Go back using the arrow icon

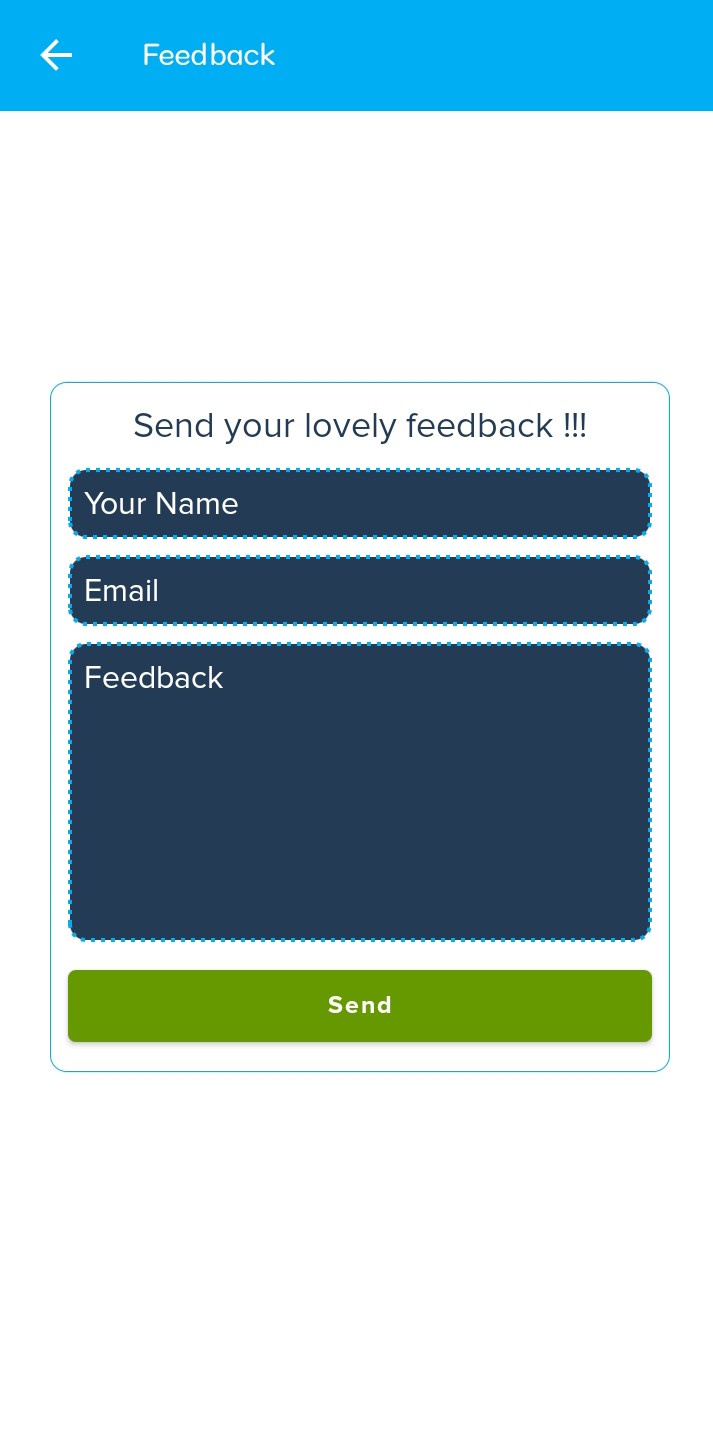click(56, 55)
